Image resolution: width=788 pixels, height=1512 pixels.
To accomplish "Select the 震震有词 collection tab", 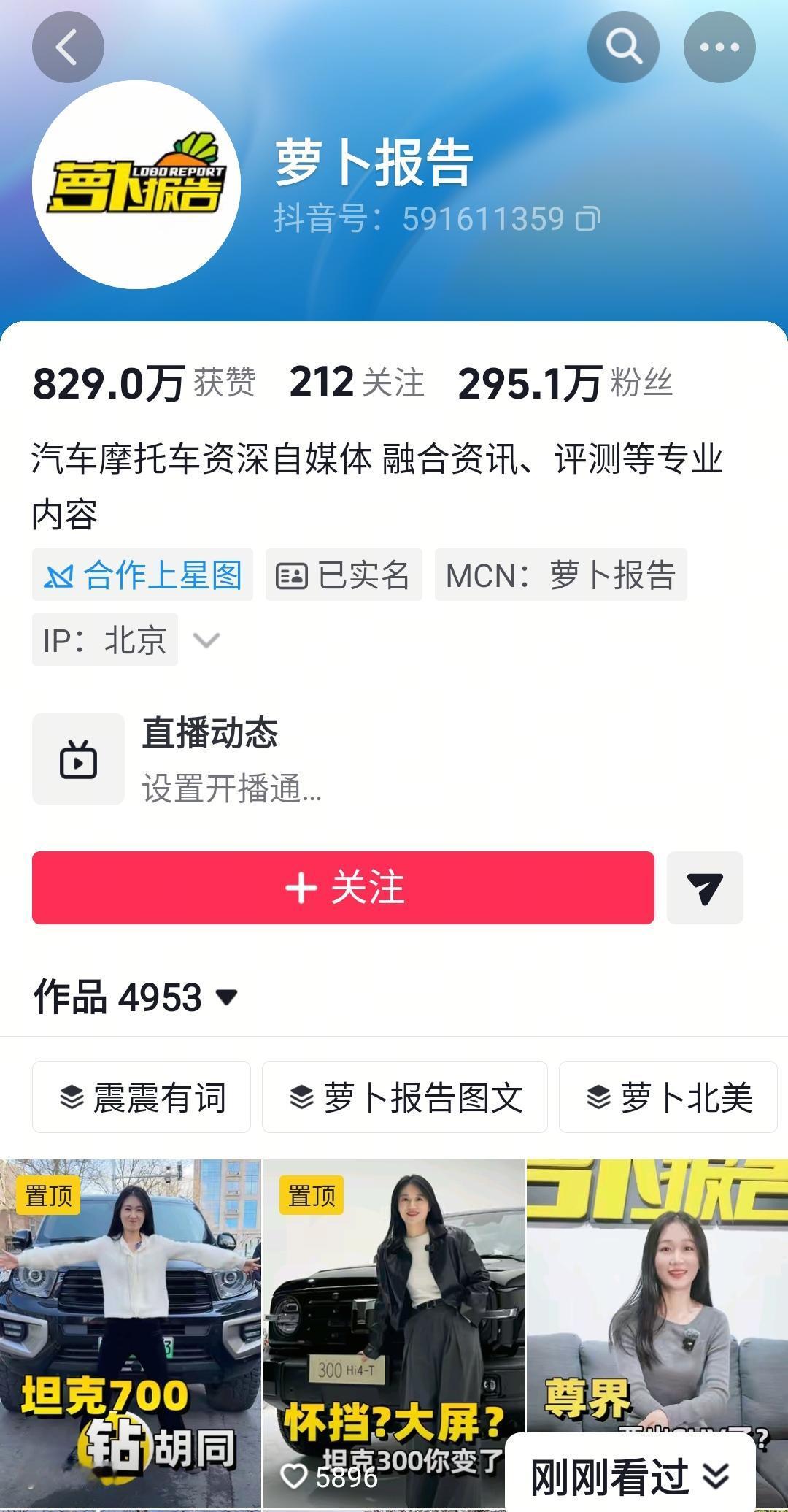I will tap(141, 1098).
